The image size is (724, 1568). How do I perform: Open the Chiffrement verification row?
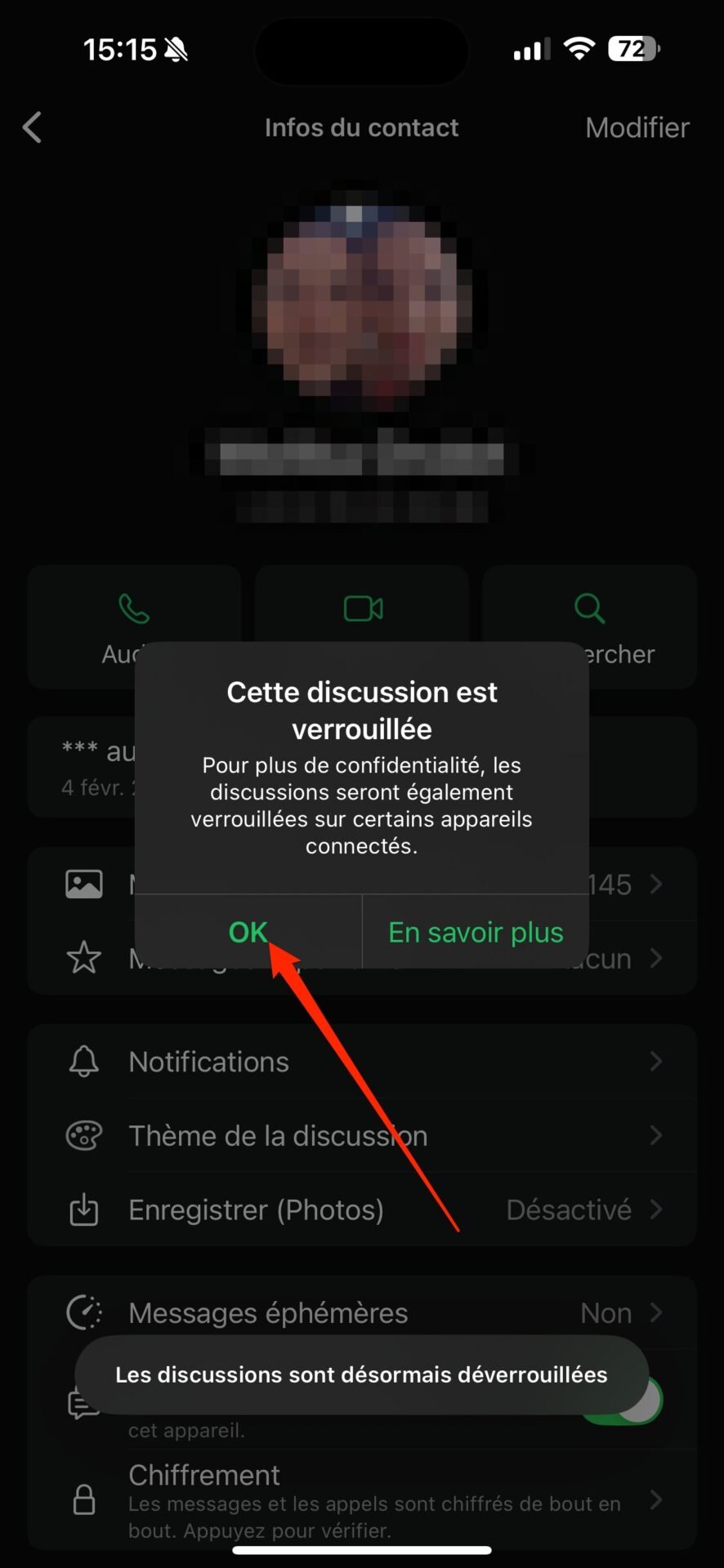click(x=362, y=1501)
